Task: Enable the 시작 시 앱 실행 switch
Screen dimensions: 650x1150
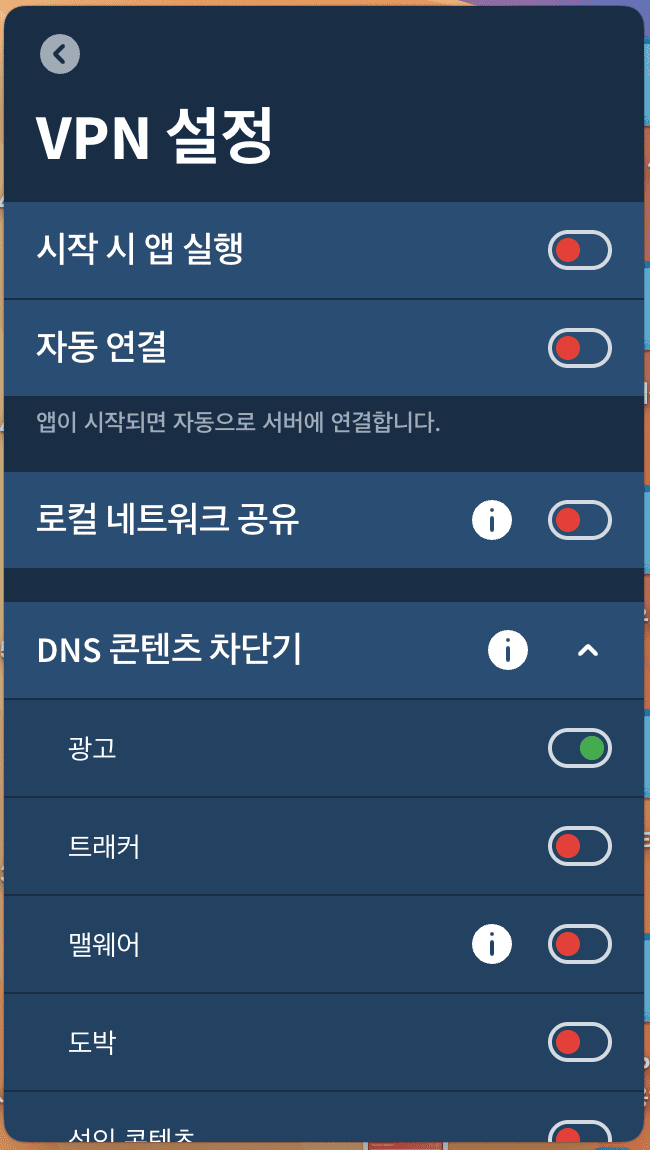Action: (579, 250)
